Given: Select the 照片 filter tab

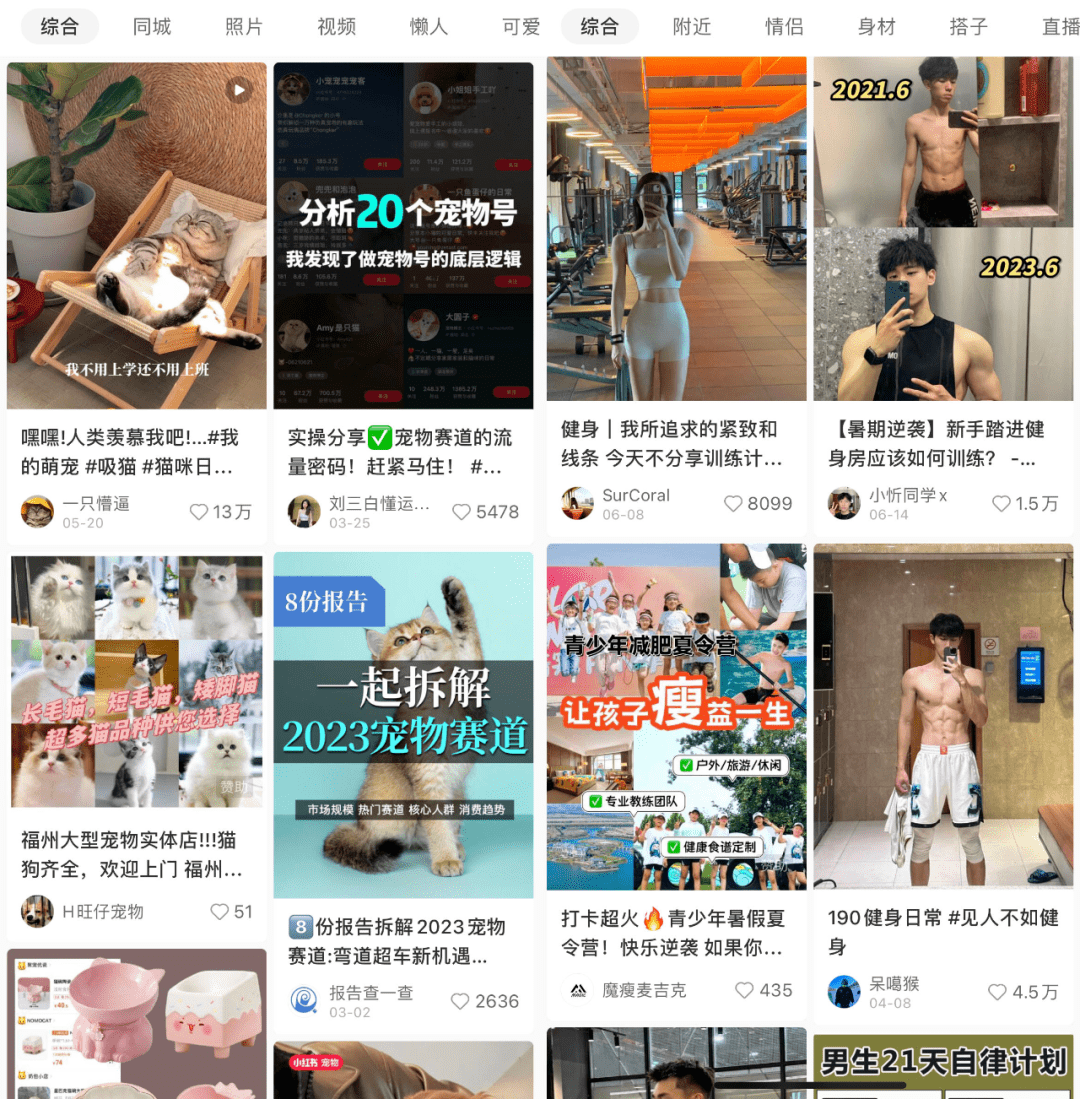Looking at the screenshot, I should (244, 27).
